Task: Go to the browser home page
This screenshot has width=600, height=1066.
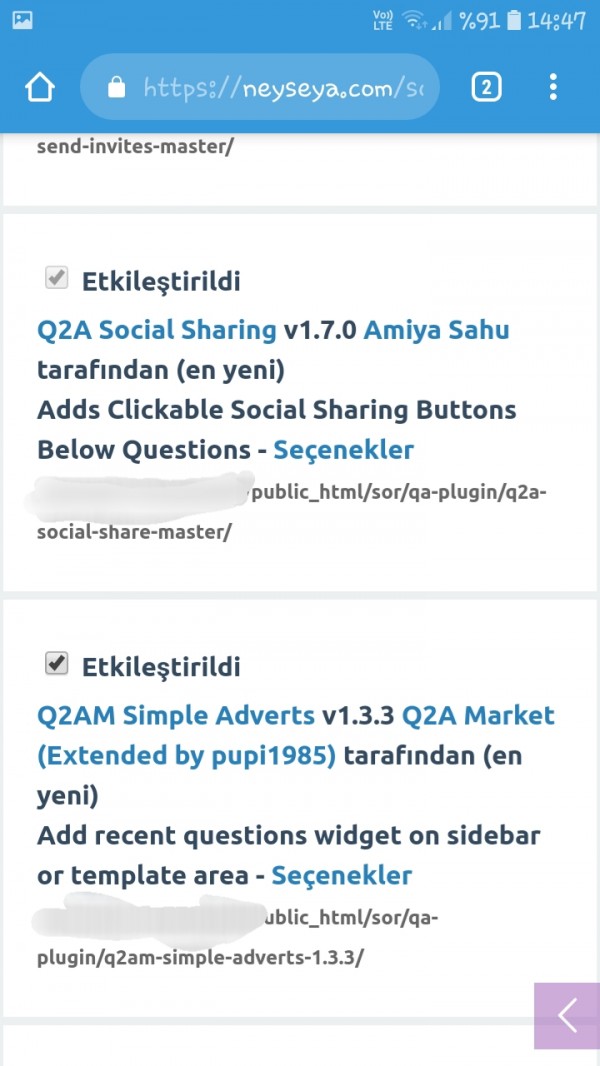Action: pyautogui.click(x=40, y=88)
